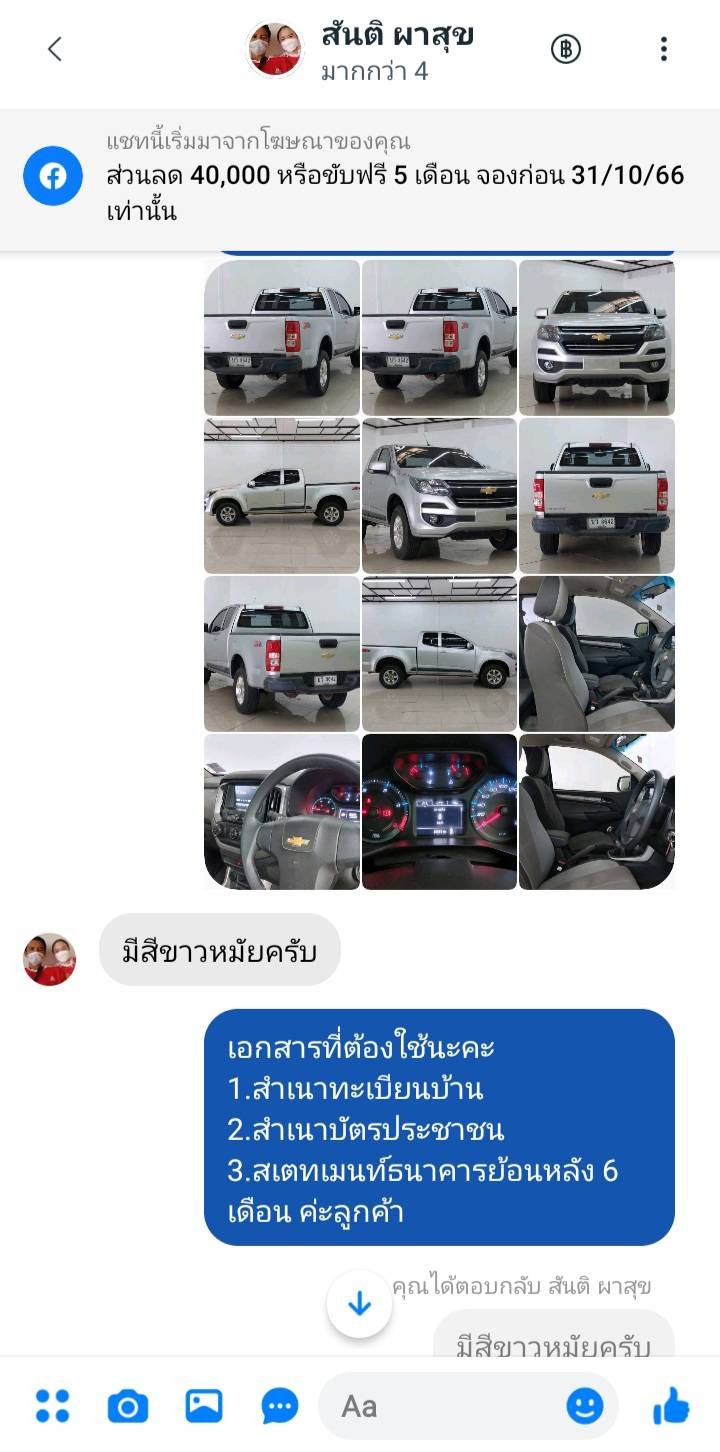Viewport: 720px width, 1452px height.
Task: Open the saved replies bubble icon
Action: click(280, 1406)
